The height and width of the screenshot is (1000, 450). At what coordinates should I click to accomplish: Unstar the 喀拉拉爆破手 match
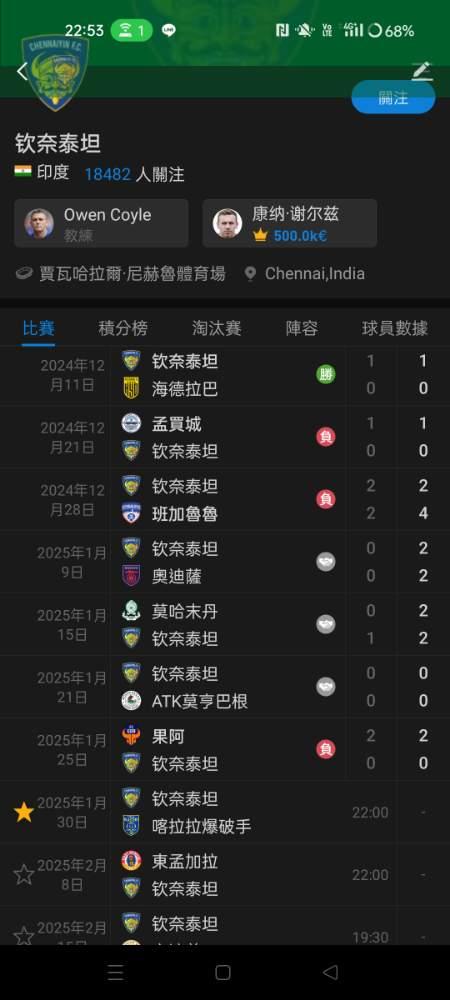(24, 812)
